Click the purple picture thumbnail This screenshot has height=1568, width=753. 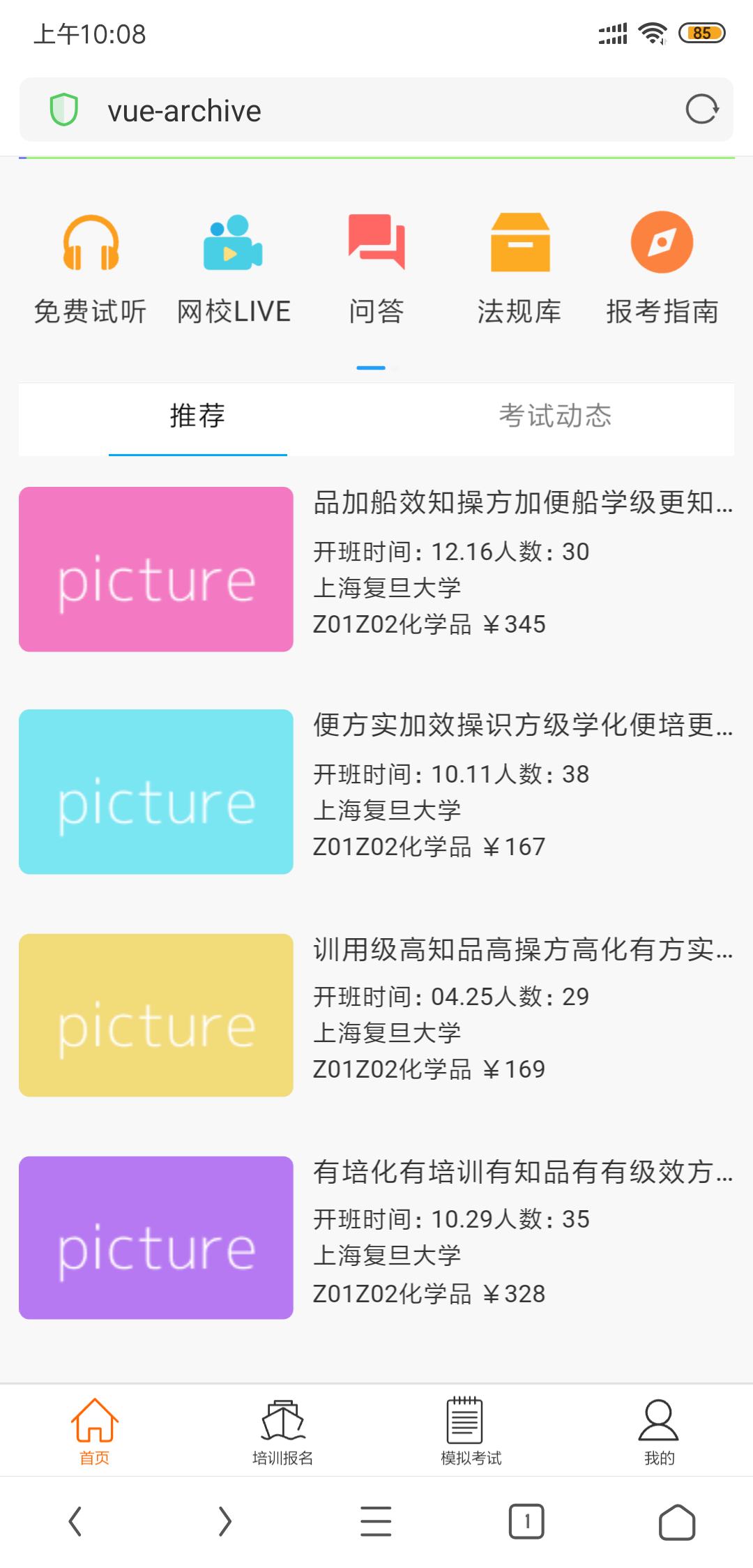(155, 1239)
